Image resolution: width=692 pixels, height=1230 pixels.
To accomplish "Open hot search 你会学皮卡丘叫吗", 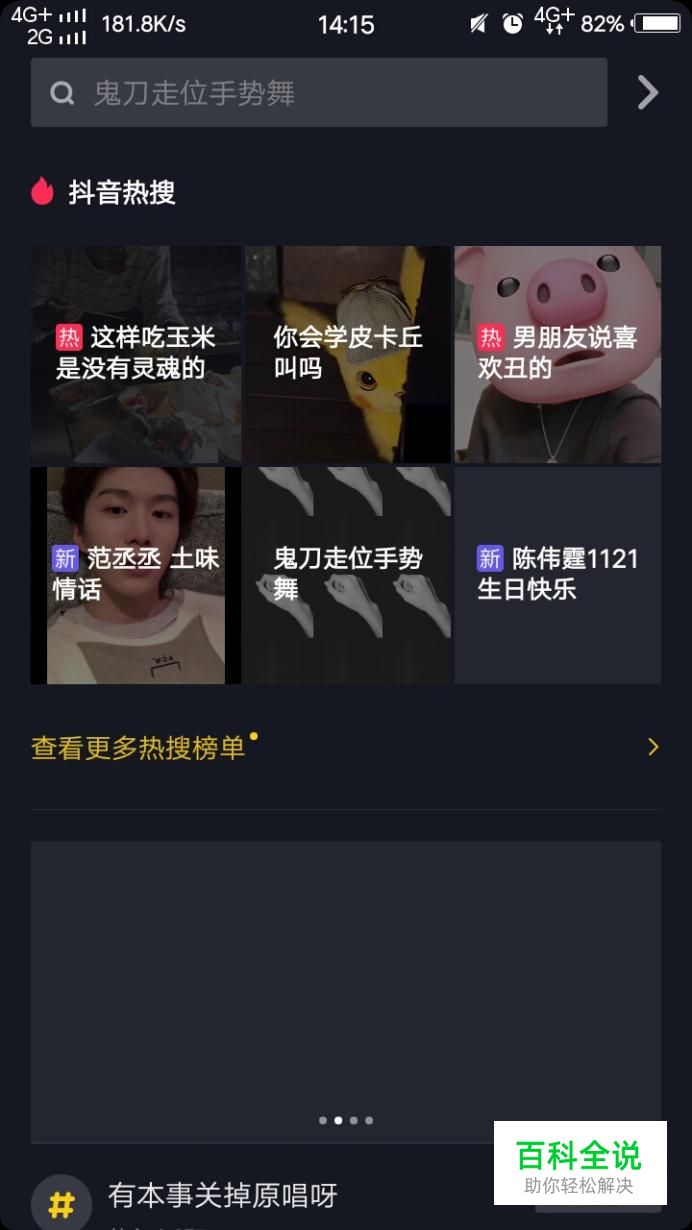I will point(348,354).
